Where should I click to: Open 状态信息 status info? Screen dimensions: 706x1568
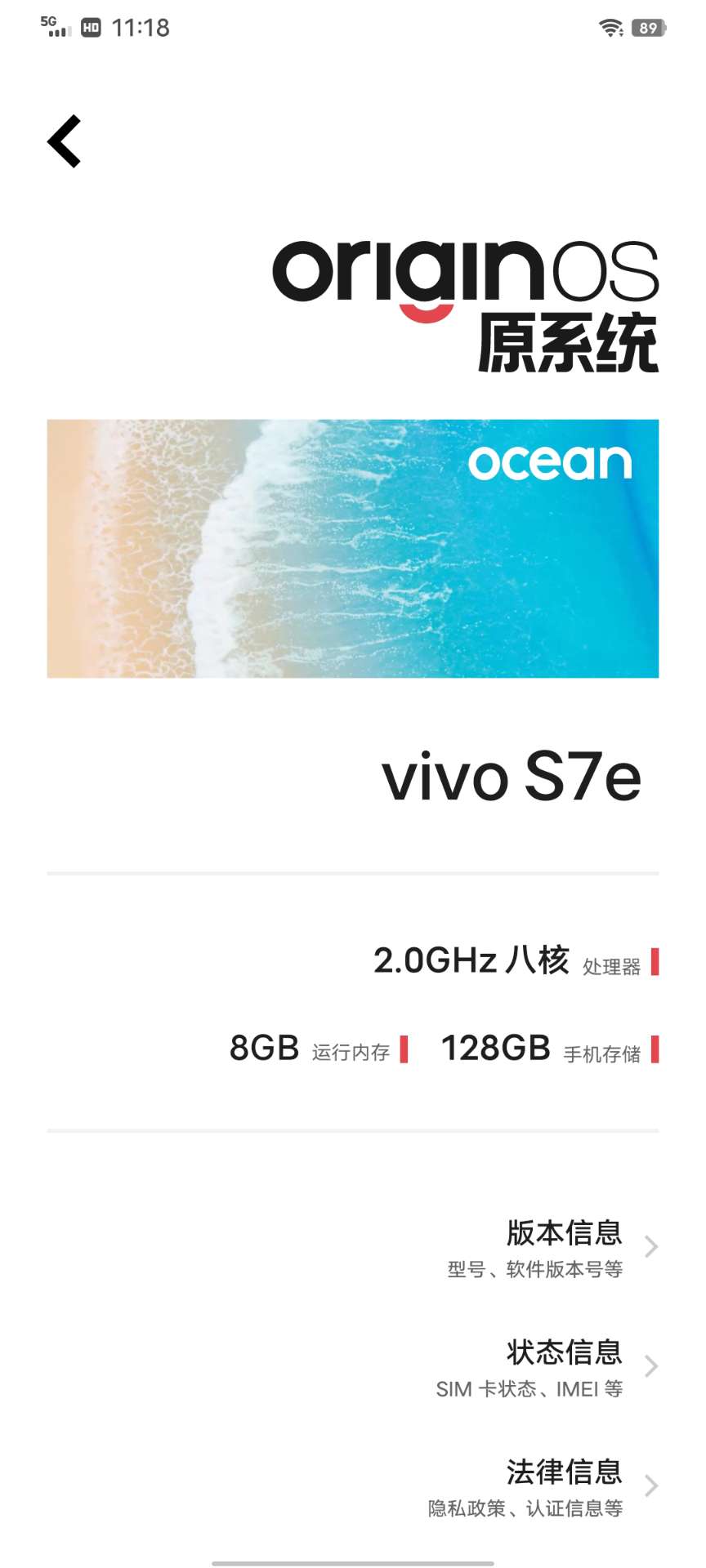click(564, 1366)
